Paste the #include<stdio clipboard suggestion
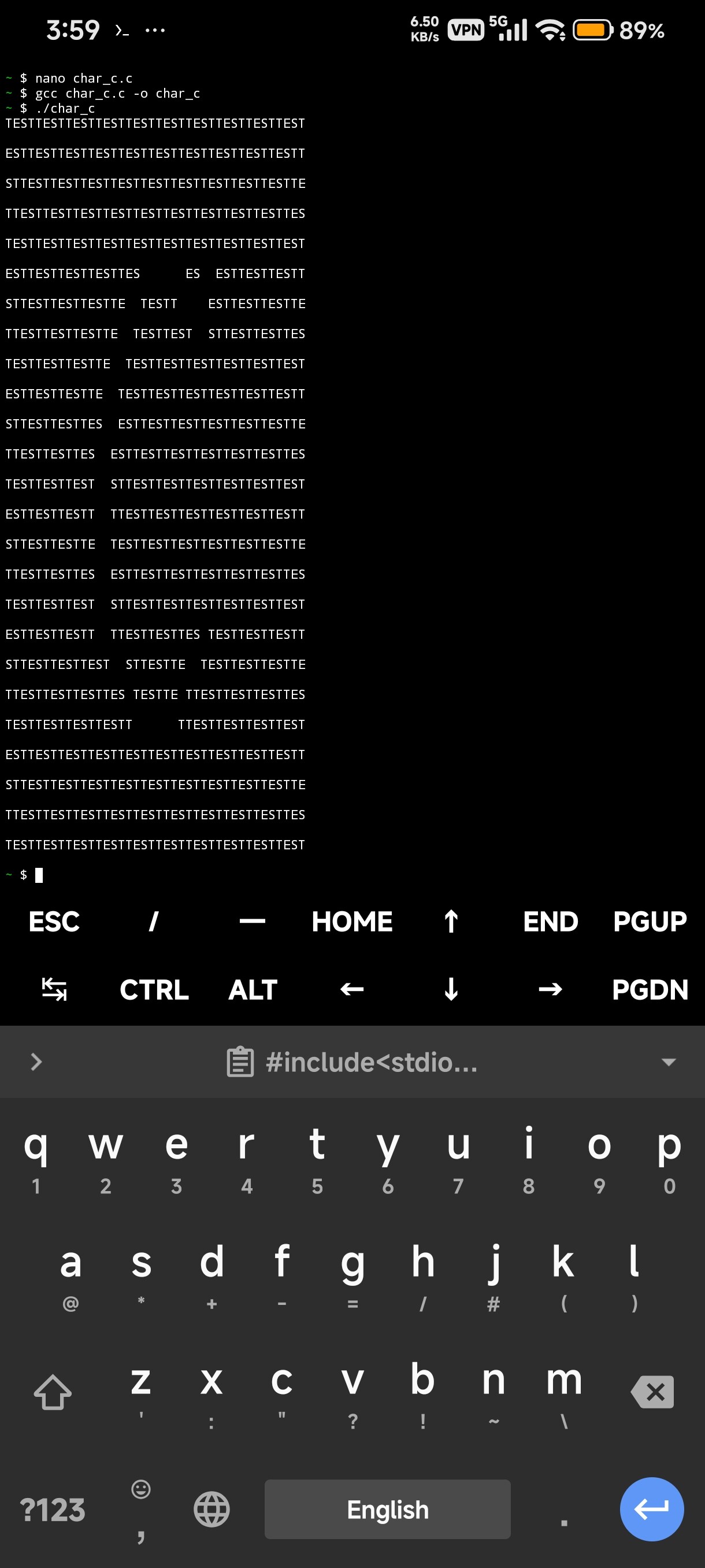705x1568 pixels. coord(352,1062)
